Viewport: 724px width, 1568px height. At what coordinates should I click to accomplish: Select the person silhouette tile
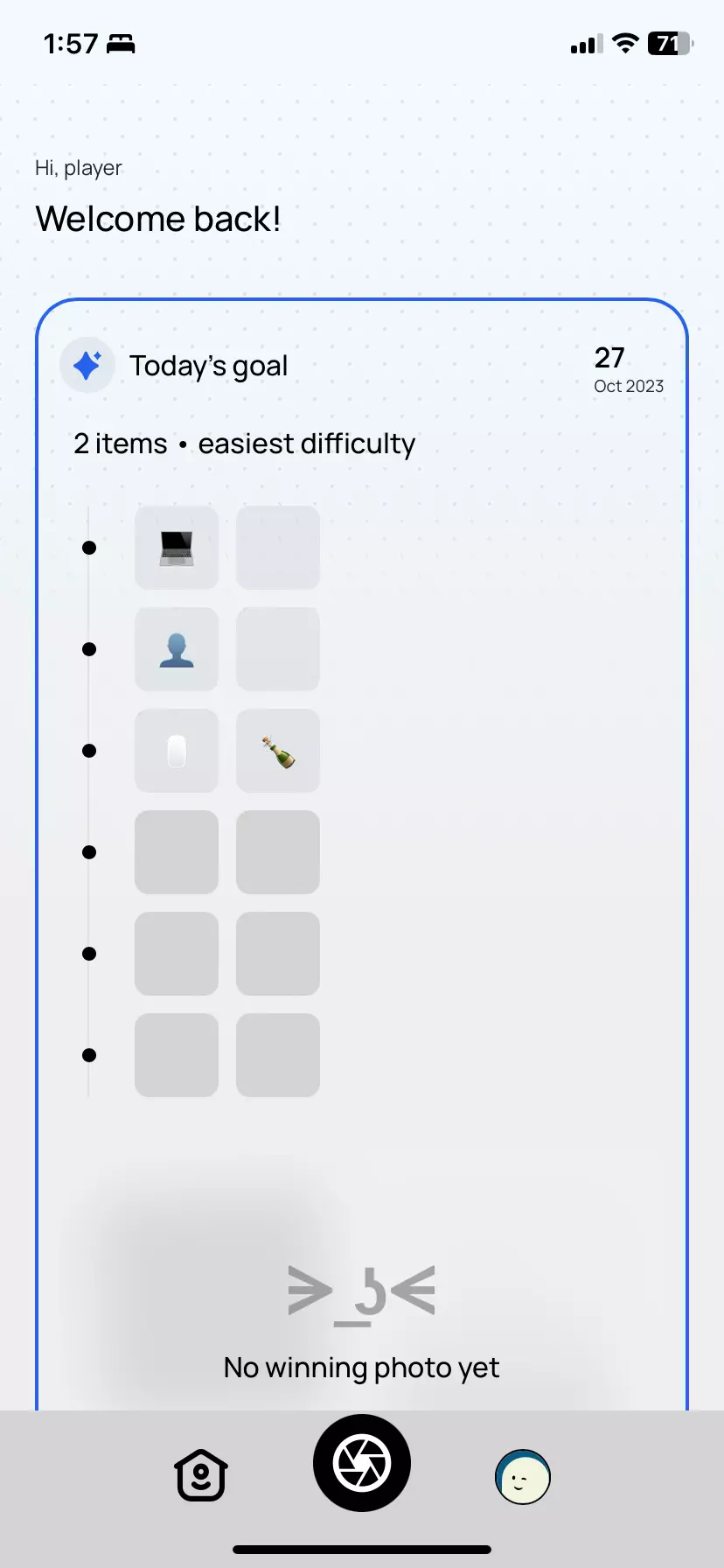(177, 649)
